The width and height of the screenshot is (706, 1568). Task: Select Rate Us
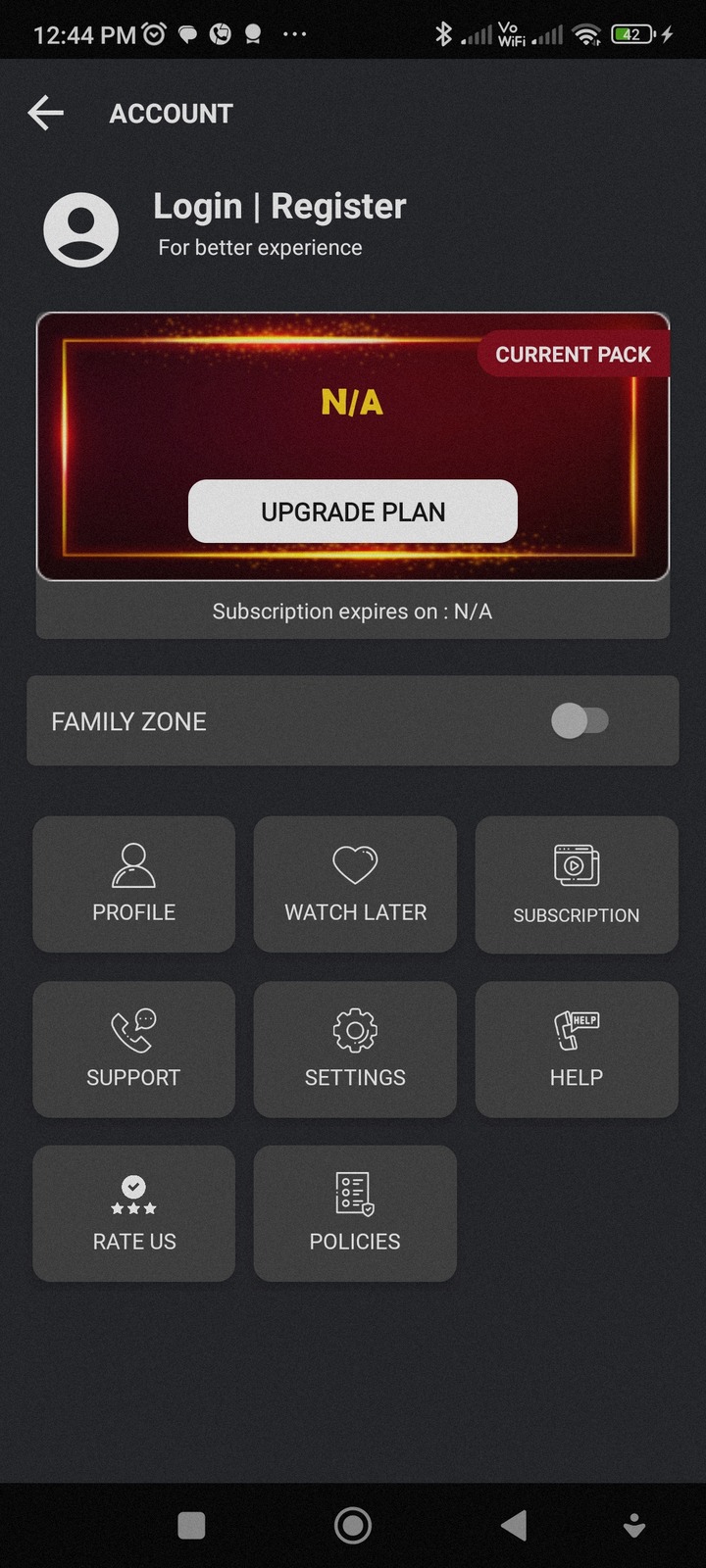coord(134,1213)
